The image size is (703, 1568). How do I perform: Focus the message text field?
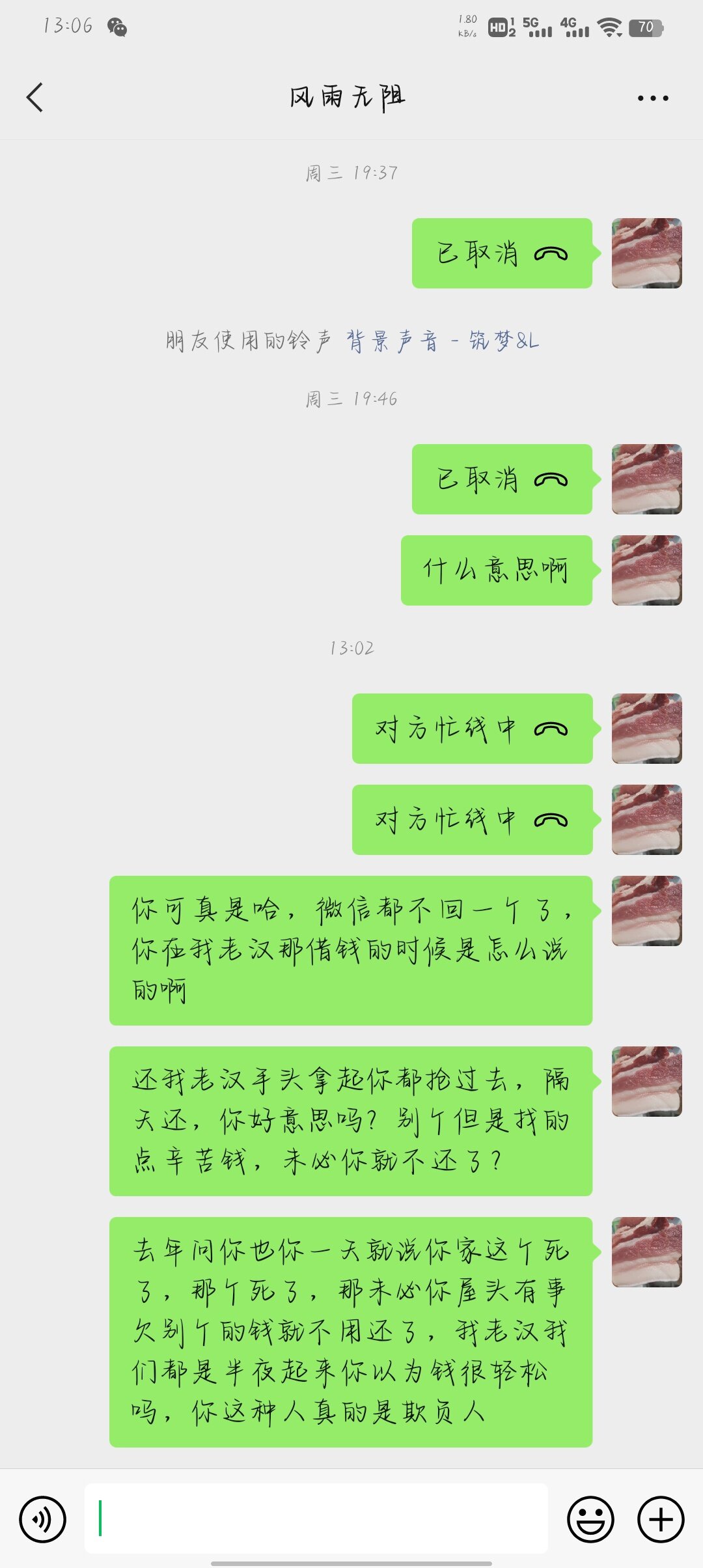316,1519
